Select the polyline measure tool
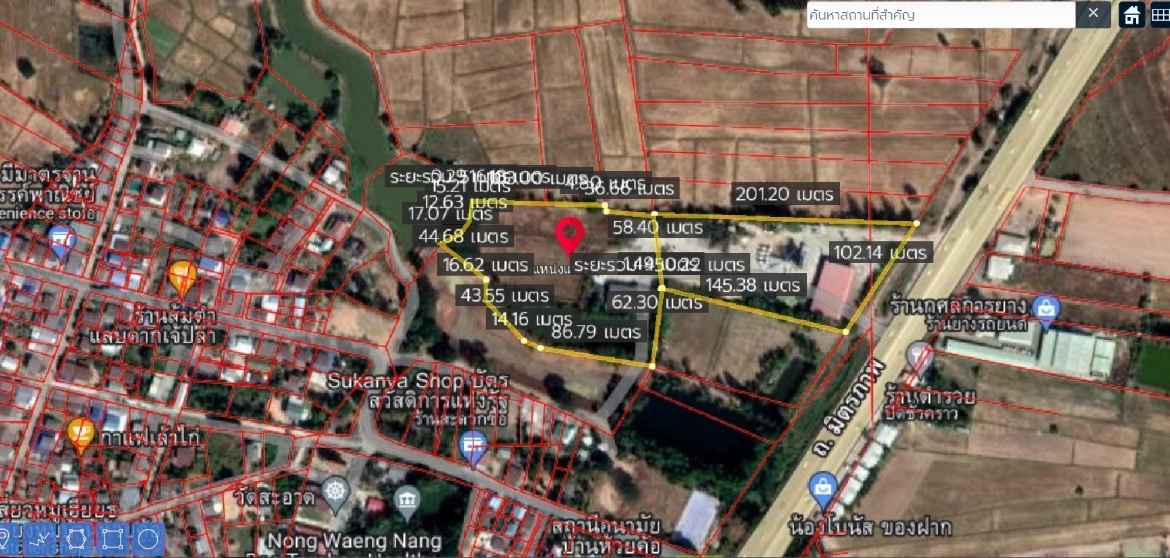The height and width of the screenshot is (558, 1170). click(x=41, y=540)
